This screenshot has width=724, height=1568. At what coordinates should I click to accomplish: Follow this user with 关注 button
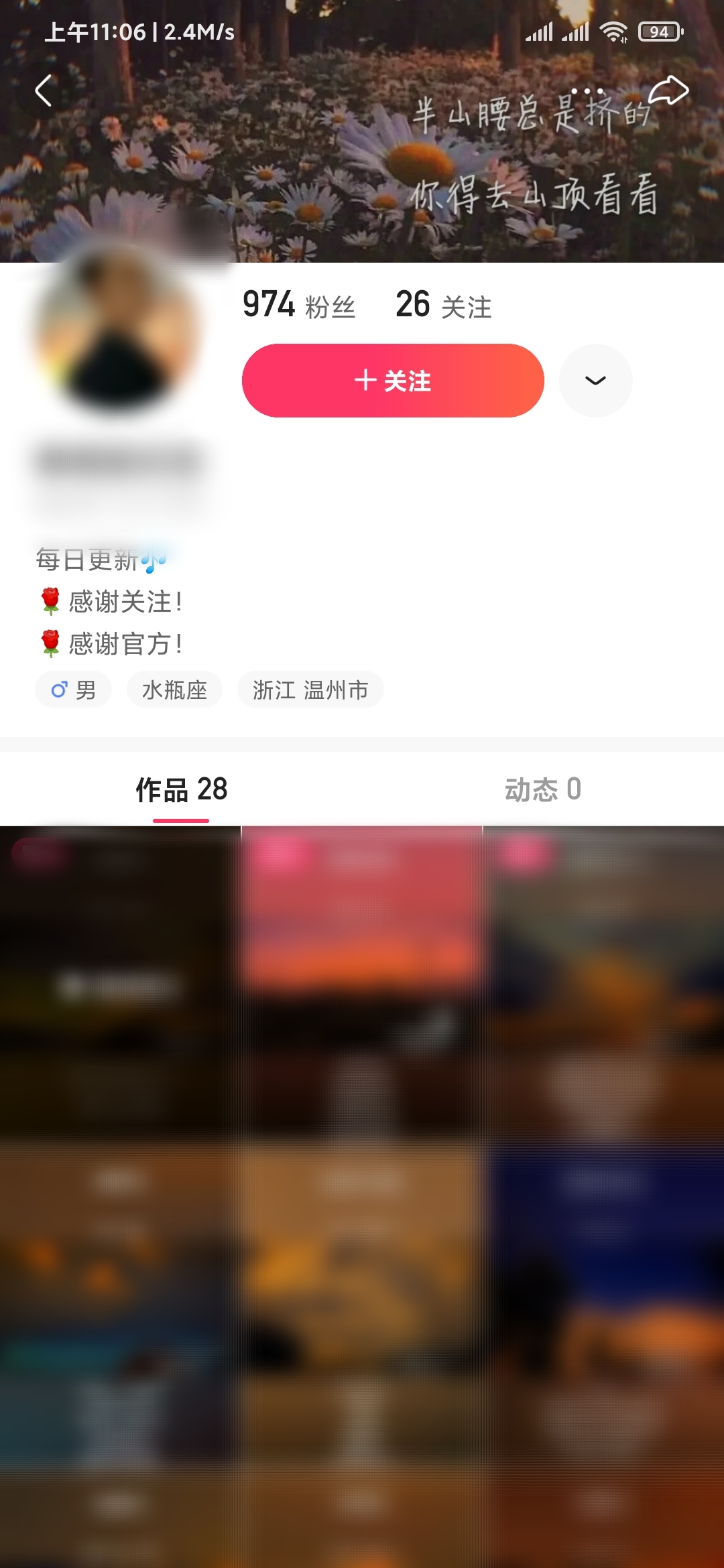tap(393, 381)
